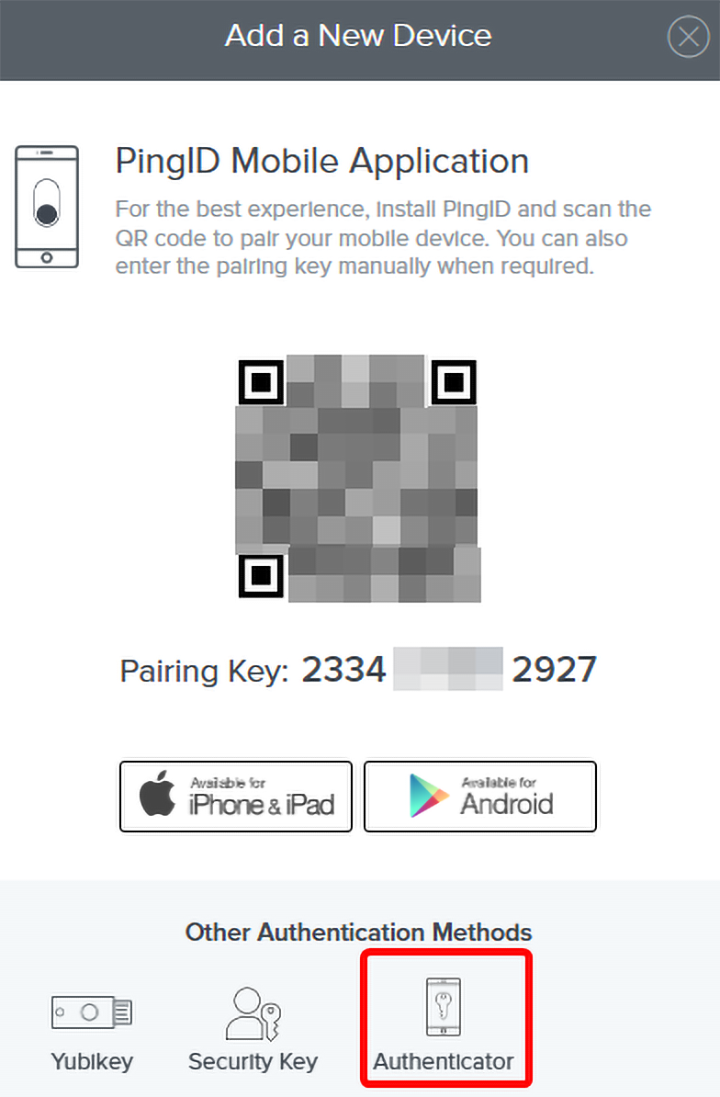Viewport: 720px width, 1097px height.
Task: Select Yubikey authentication method
Action: click(92, 1030)
